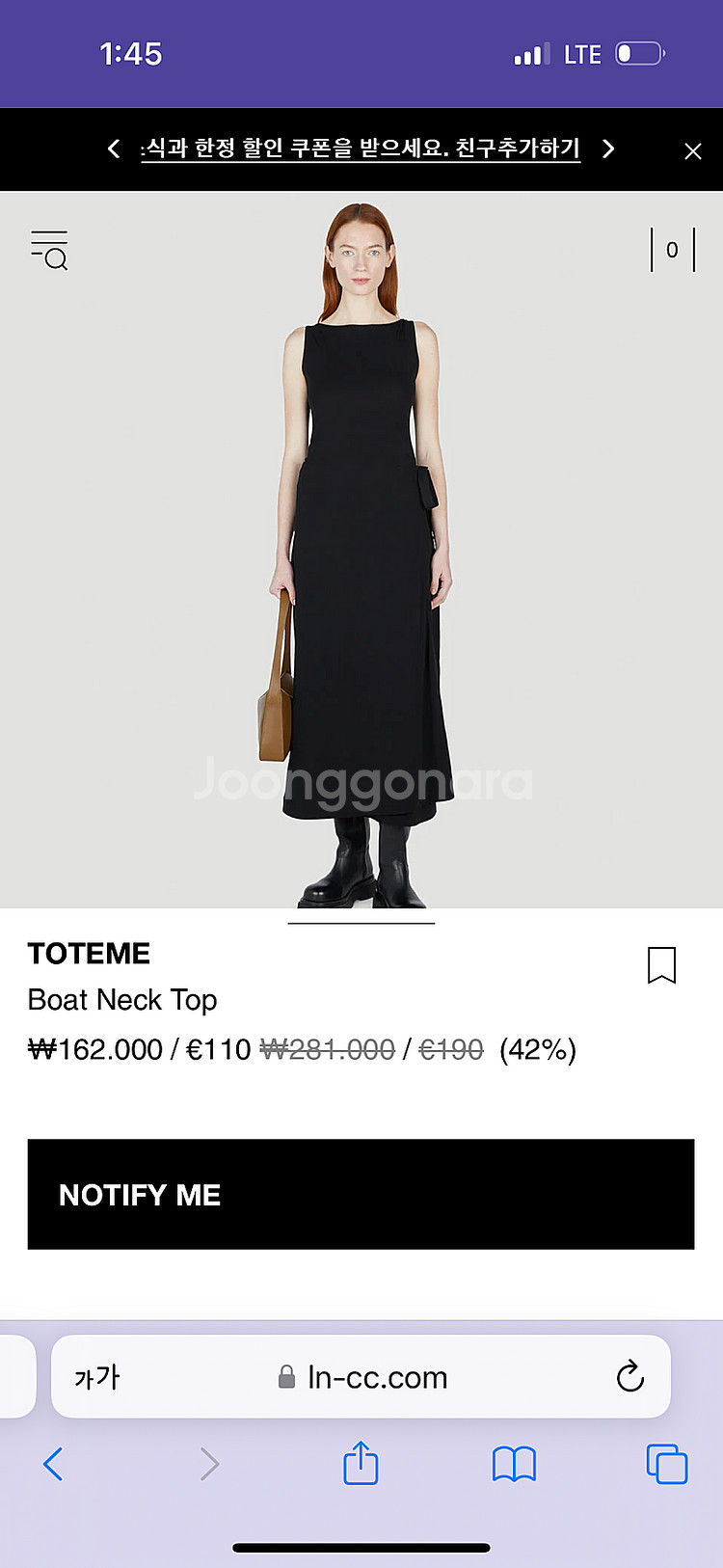This screenshot has width=723, height=1568.
Task: Bookmark the Boat Neck Top
Action: click(x=661, y=965)
